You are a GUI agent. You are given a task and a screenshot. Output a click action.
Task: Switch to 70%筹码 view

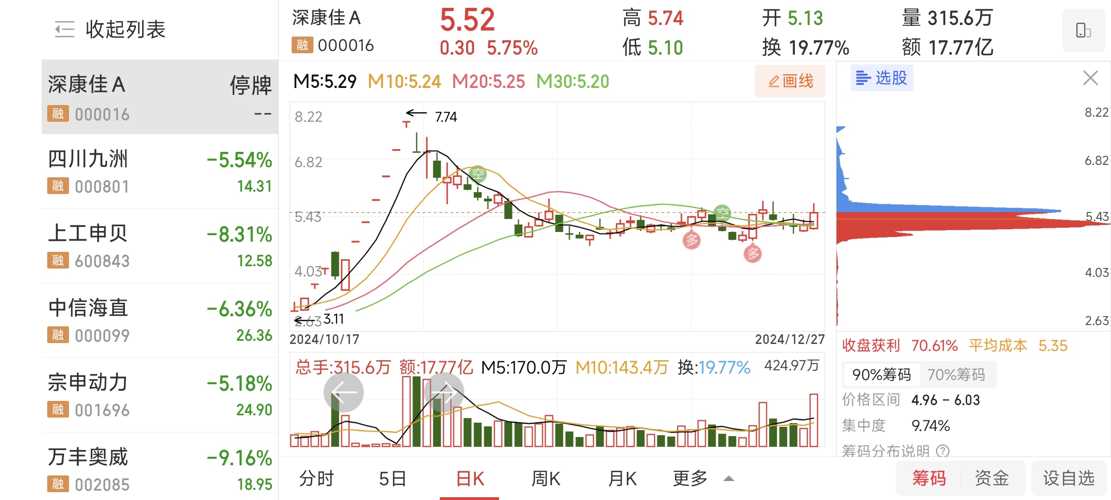point(955,375)
